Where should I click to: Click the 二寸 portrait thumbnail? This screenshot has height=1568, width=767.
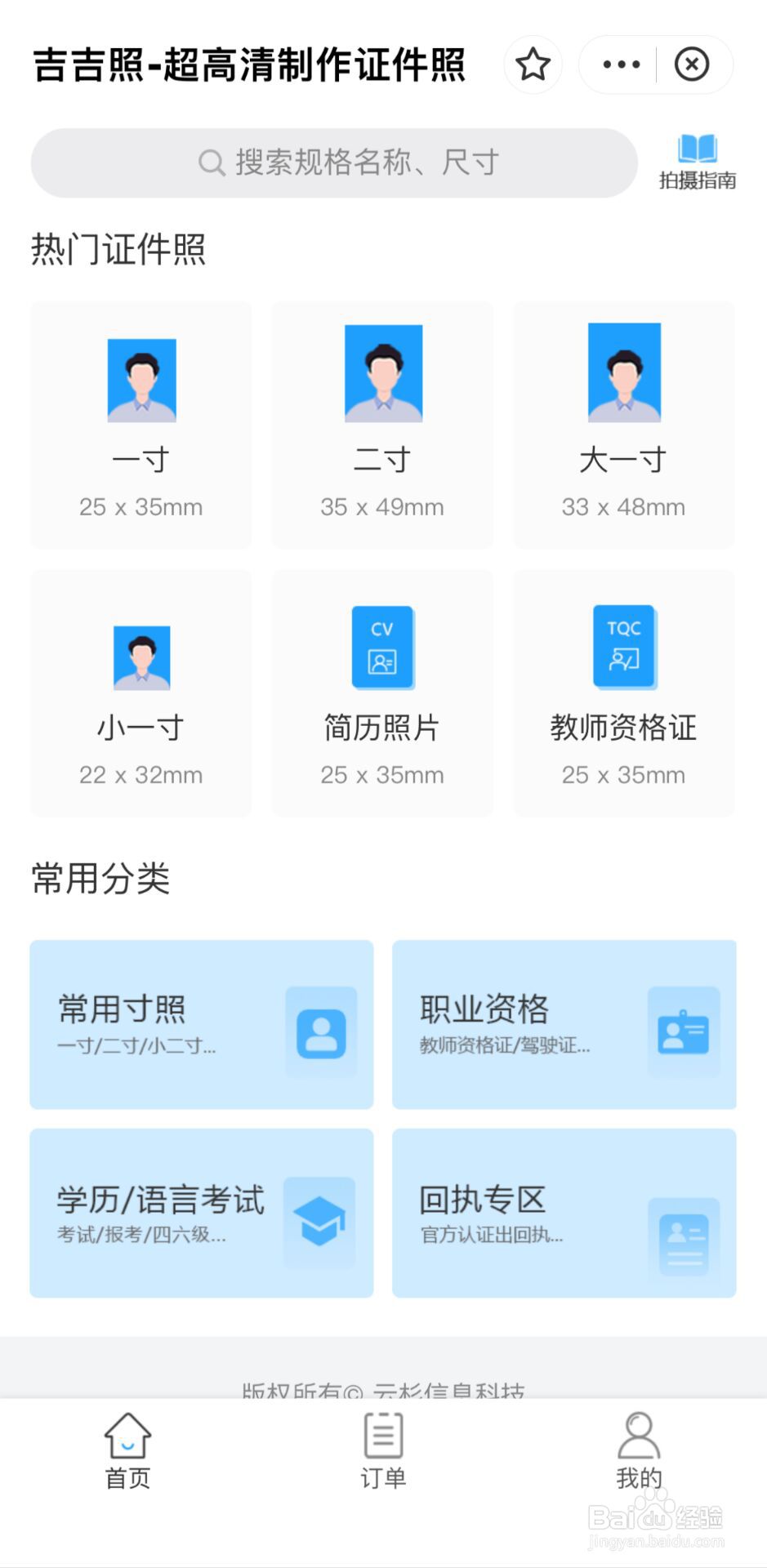[x=381, y=372]
